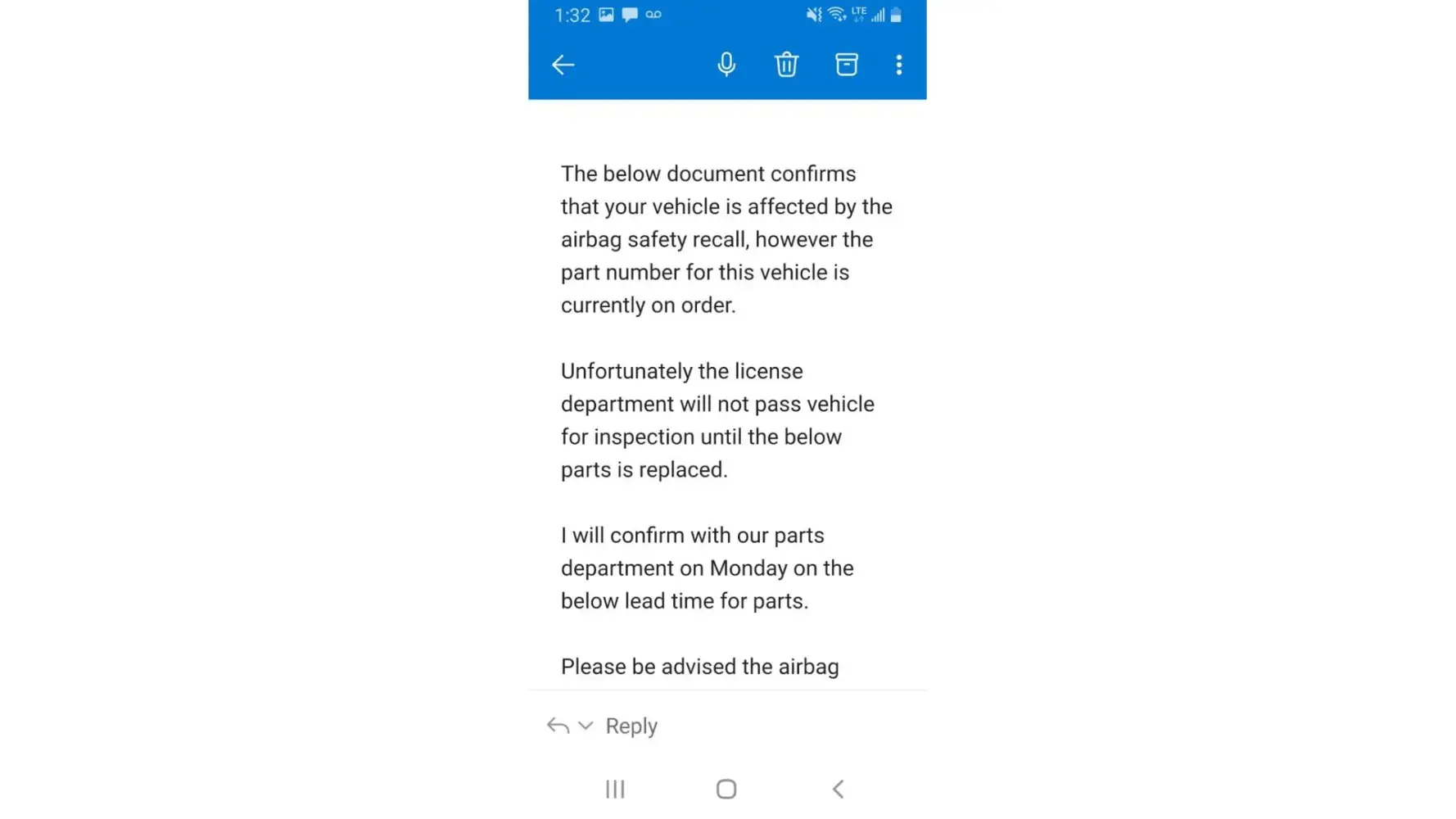
Task: Open the three-dot overflow menu
Action: [898, 65]
